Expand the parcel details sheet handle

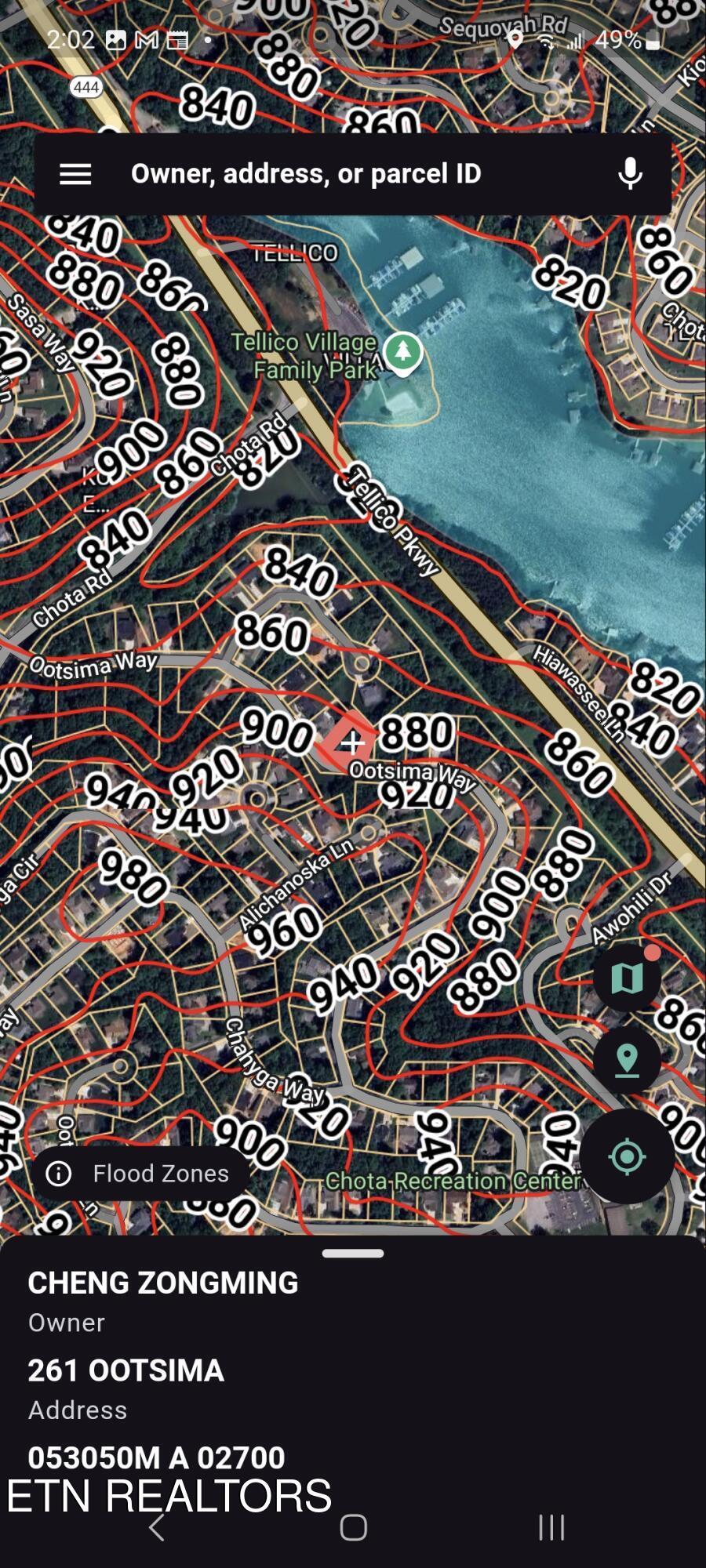coord(353,1254)
